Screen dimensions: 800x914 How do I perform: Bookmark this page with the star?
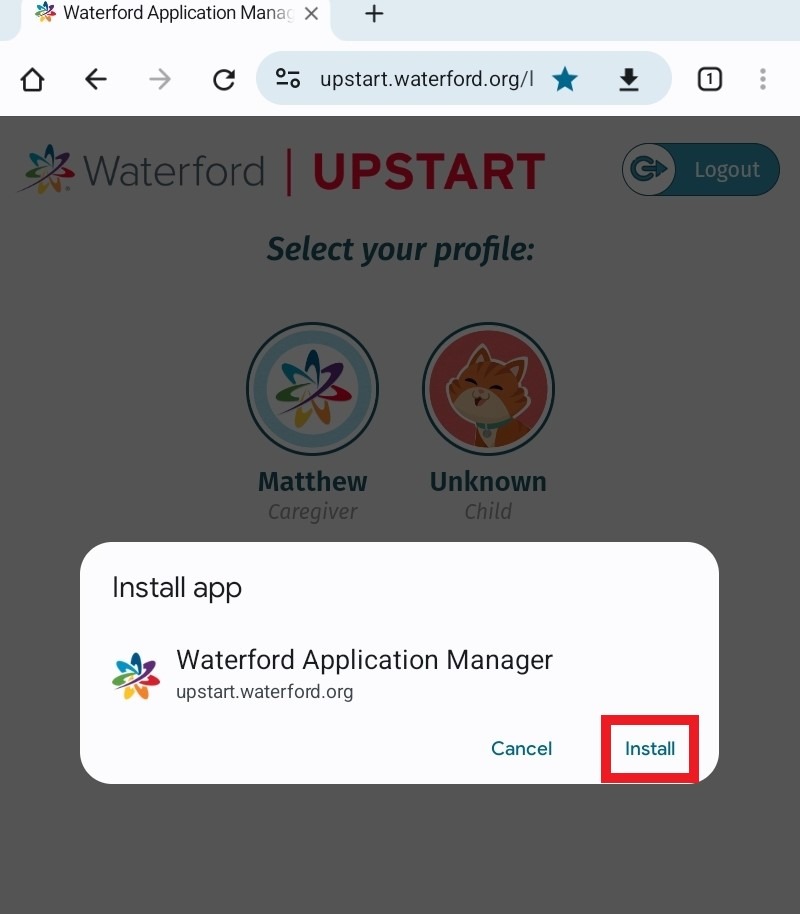click(565, 79)
